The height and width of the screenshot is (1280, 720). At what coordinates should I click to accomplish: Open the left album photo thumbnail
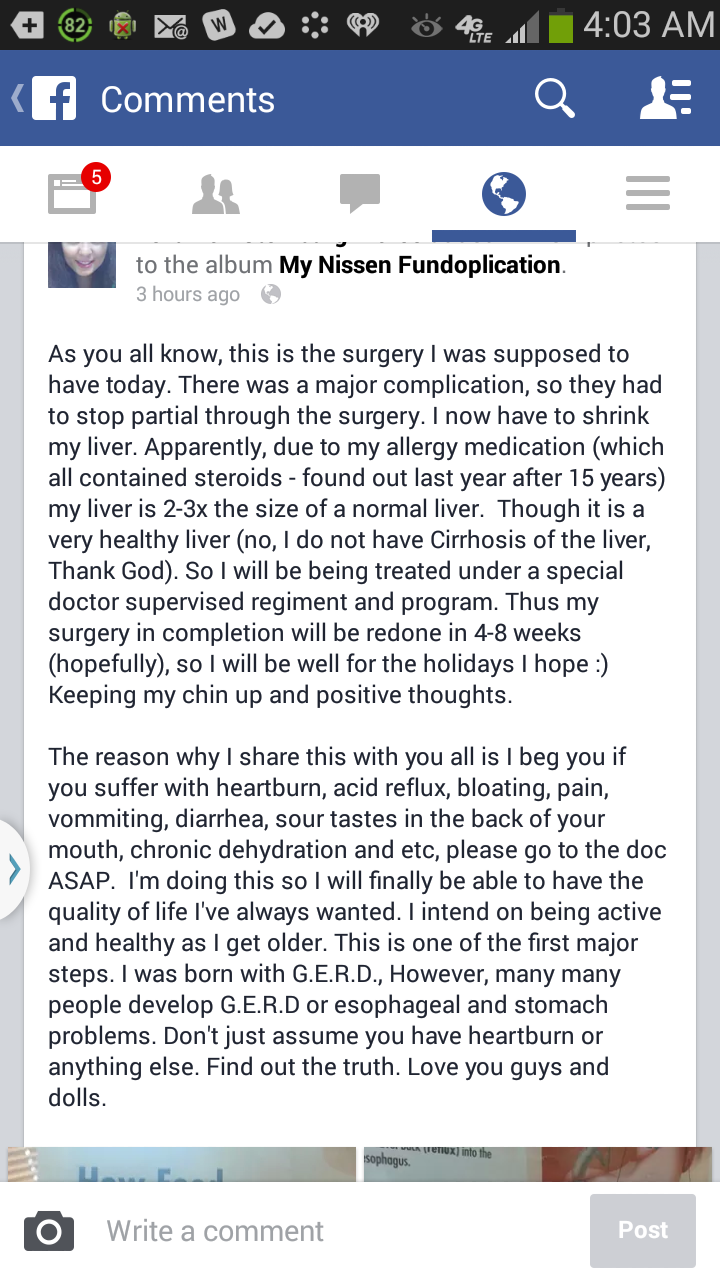click(x=182, y=1164)
